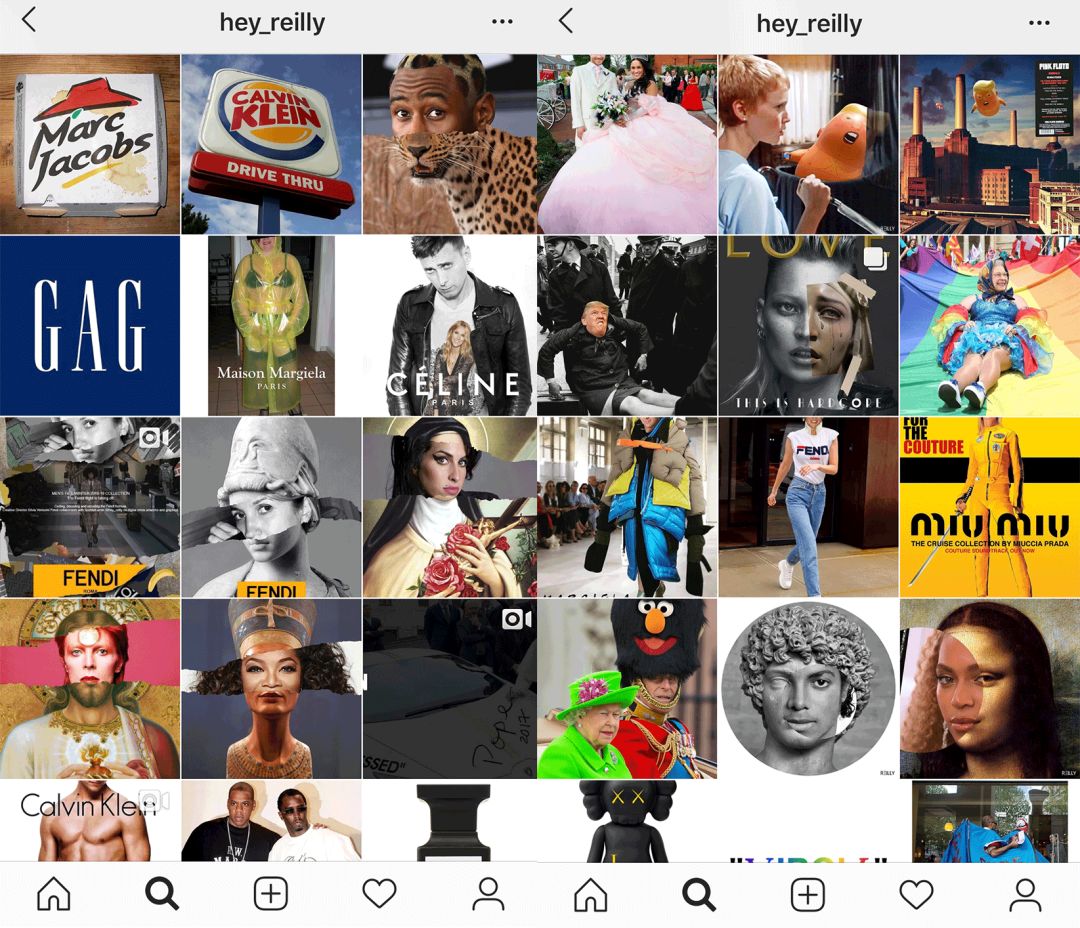
Task: Open the Céline Paris leather jacket post
Action: pyautogui.click(x=452, y=326)
